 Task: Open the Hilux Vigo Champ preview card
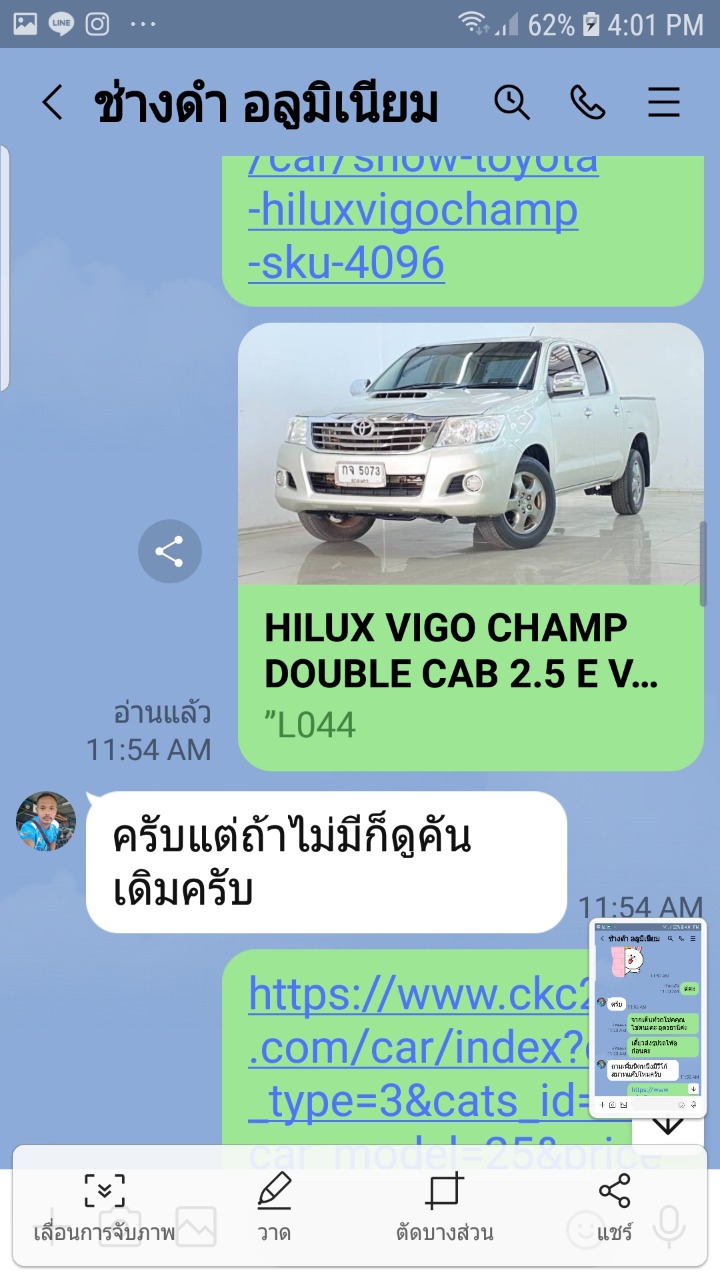(x=471, y=546)
